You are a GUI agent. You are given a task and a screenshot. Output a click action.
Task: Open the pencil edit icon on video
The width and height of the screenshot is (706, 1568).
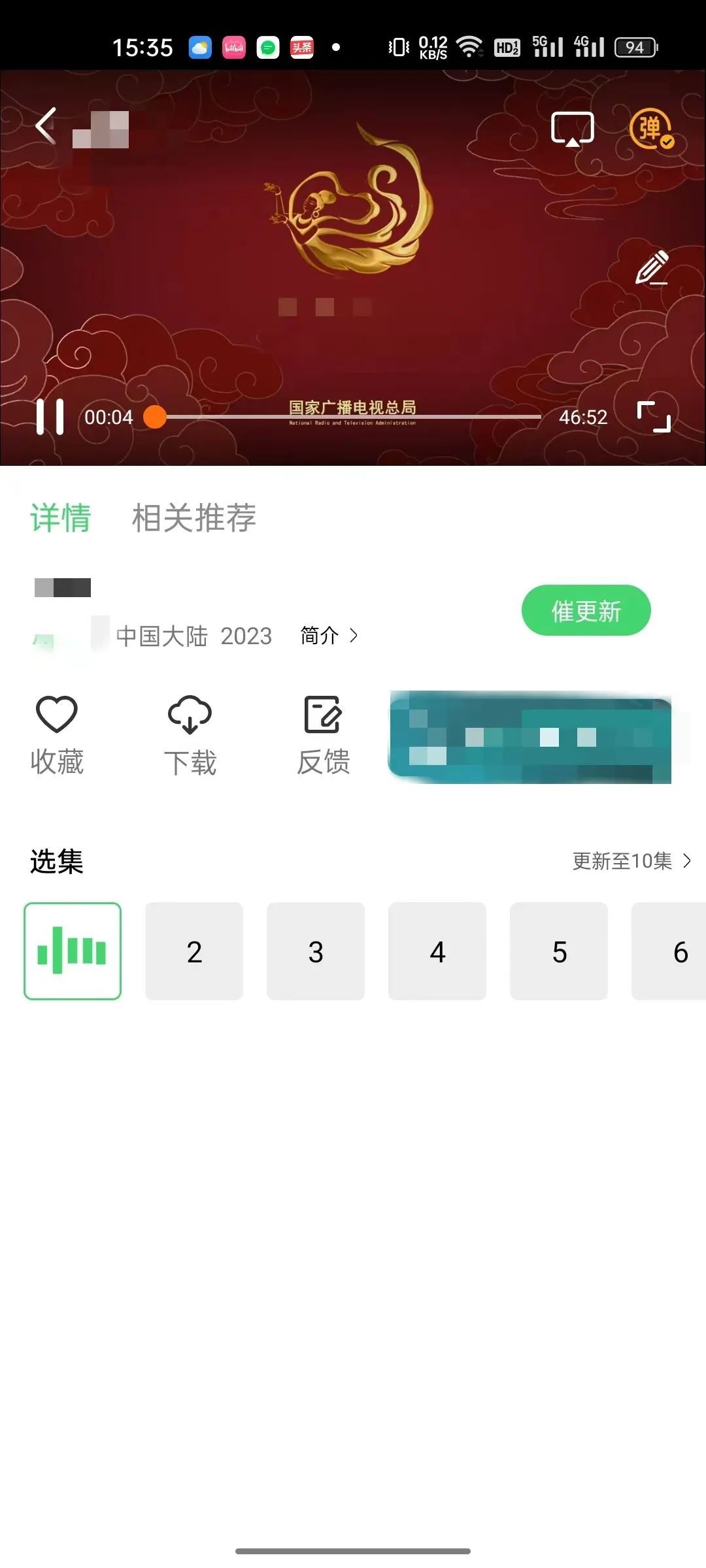(652, 268)
